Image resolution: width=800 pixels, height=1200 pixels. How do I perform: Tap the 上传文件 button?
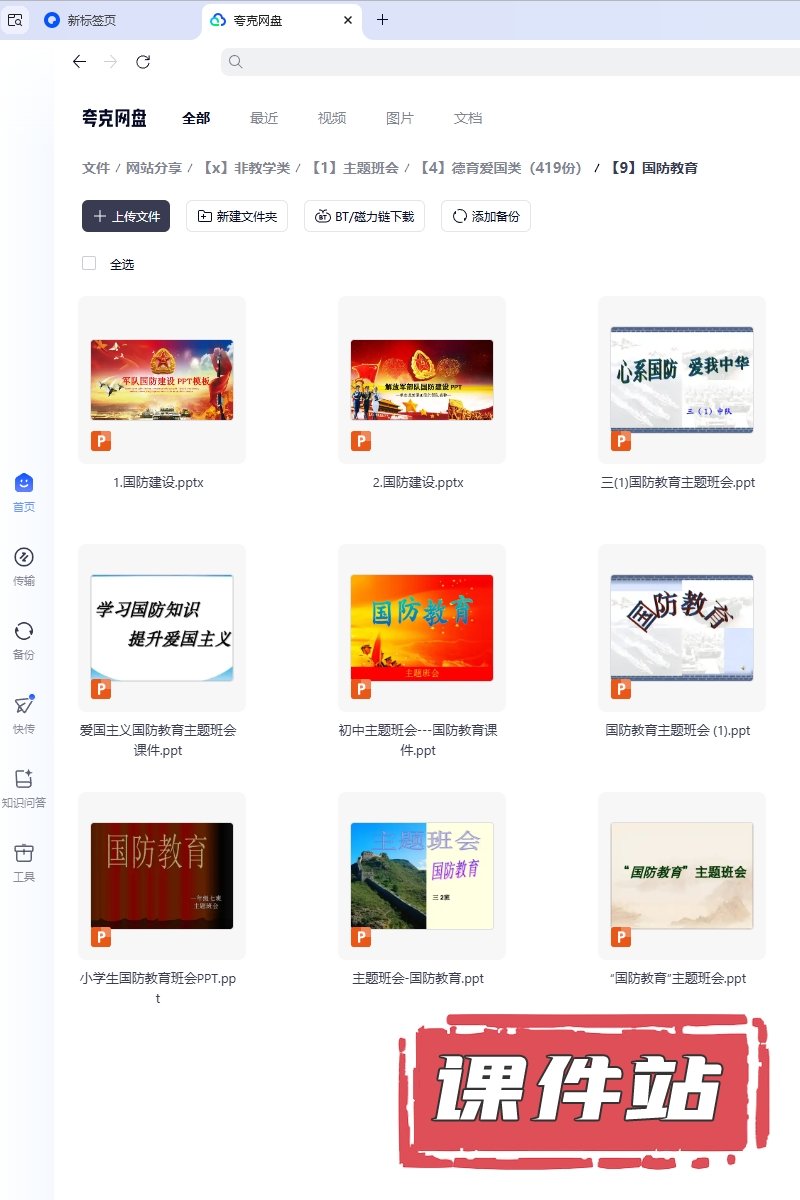pyautogui.click(x=126, y=216)
